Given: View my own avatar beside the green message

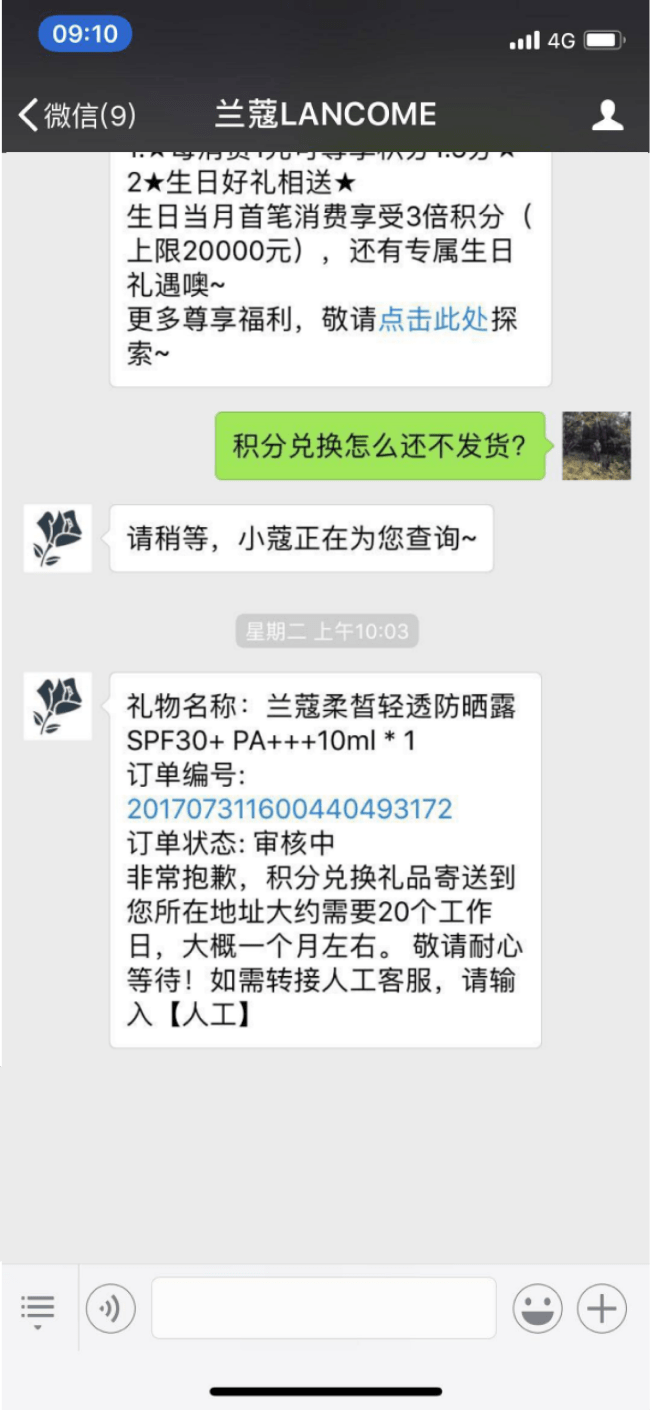Looking at the screenshot, I should (x=596, y=445).
